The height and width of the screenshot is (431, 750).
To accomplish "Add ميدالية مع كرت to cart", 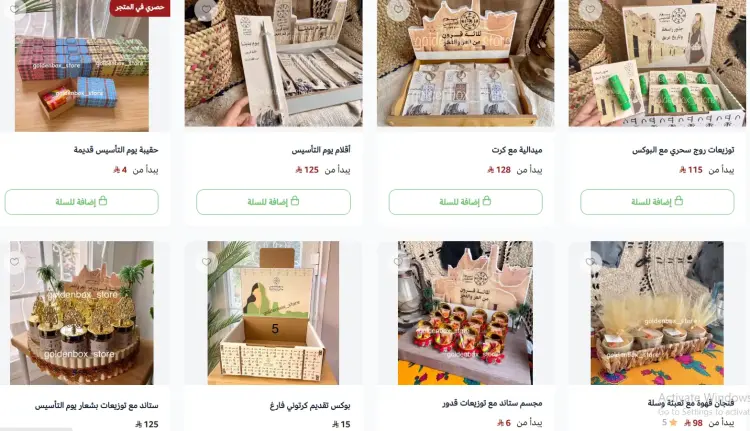I will pyautogui.click(x=465, y=201).
